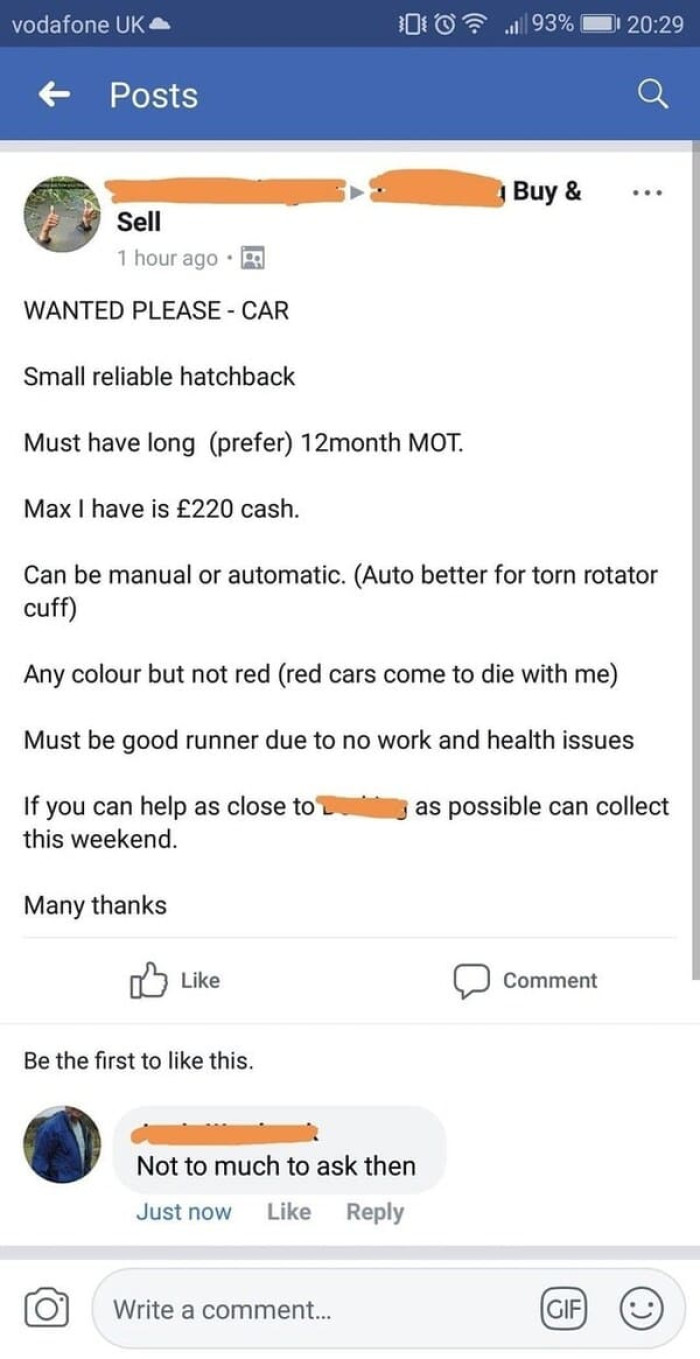Image resolution: width=700 pixels, height=1359 pixels.
Task: Open the camera icon to attach a photo
Action: [44, 1309]
